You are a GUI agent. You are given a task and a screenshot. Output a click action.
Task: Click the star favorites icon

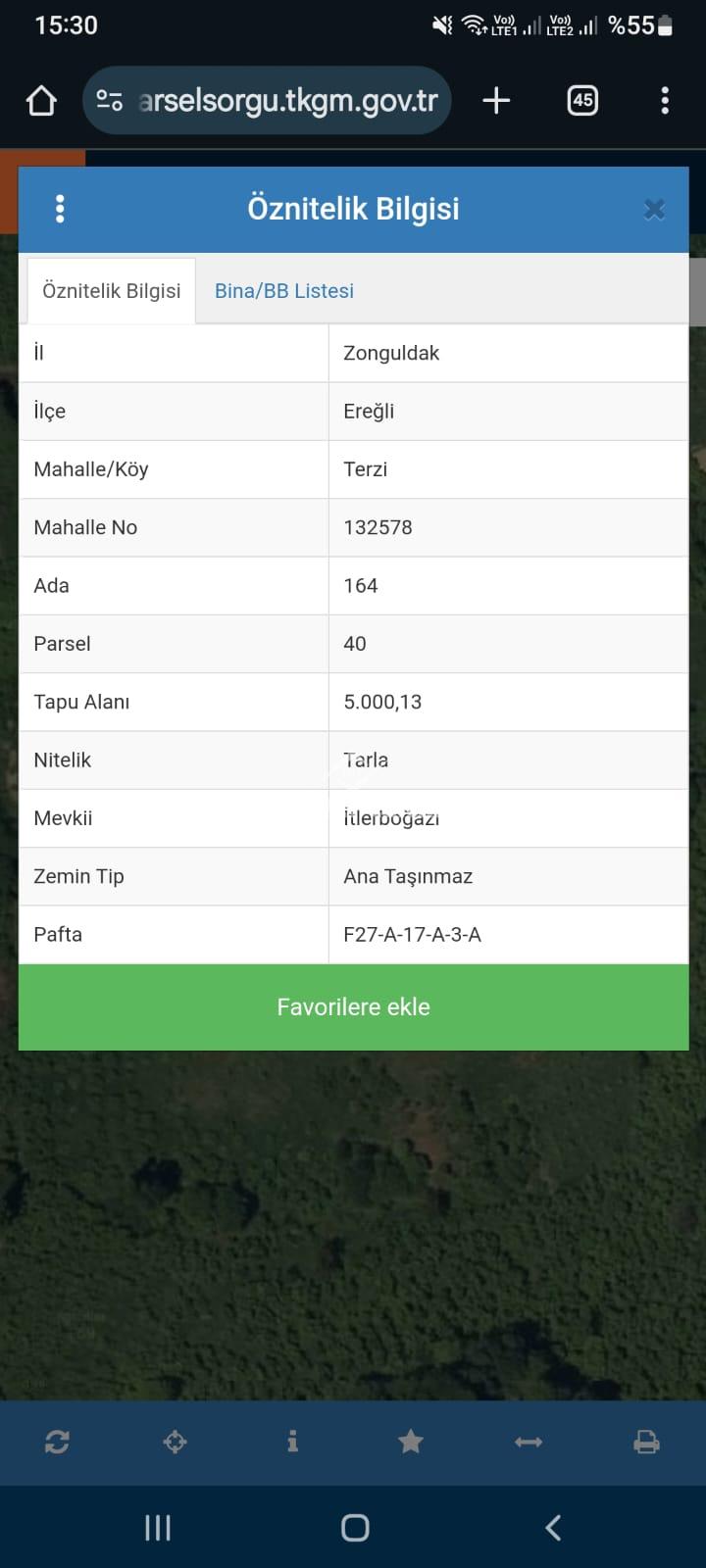(x=410, y=1442)
